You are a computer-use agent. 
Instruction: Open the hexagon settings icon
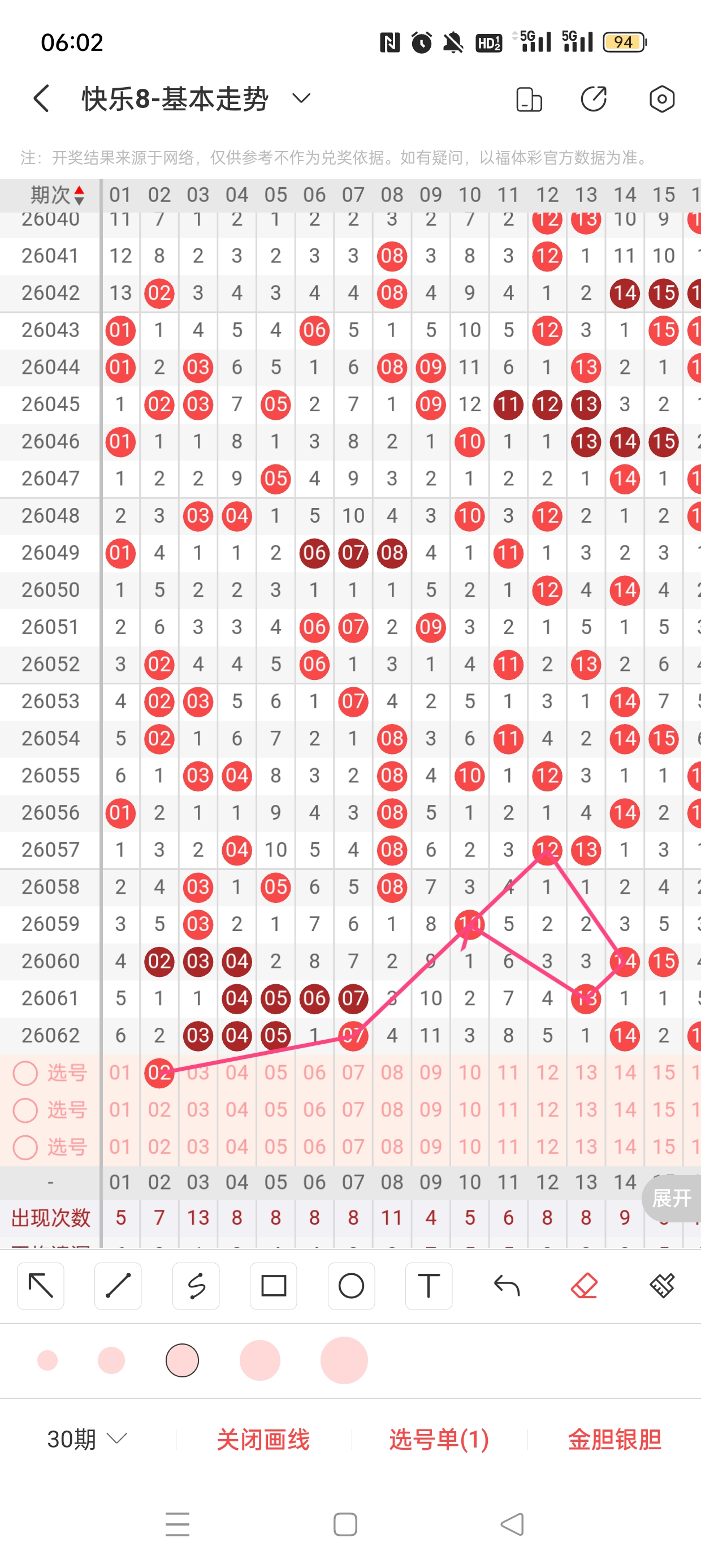click(661, 99)
